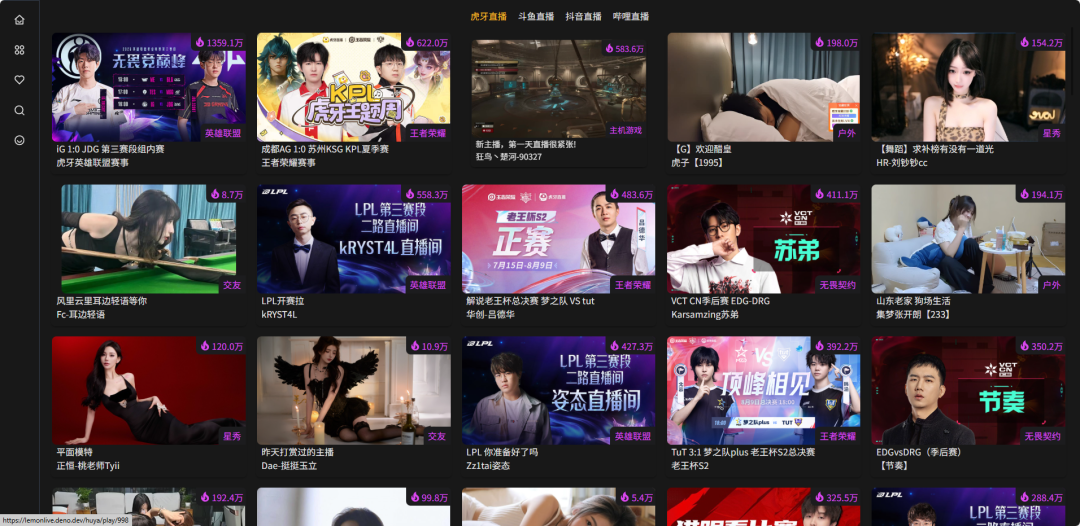Switch to the 哔哩直播 tab

pos(631,17)
